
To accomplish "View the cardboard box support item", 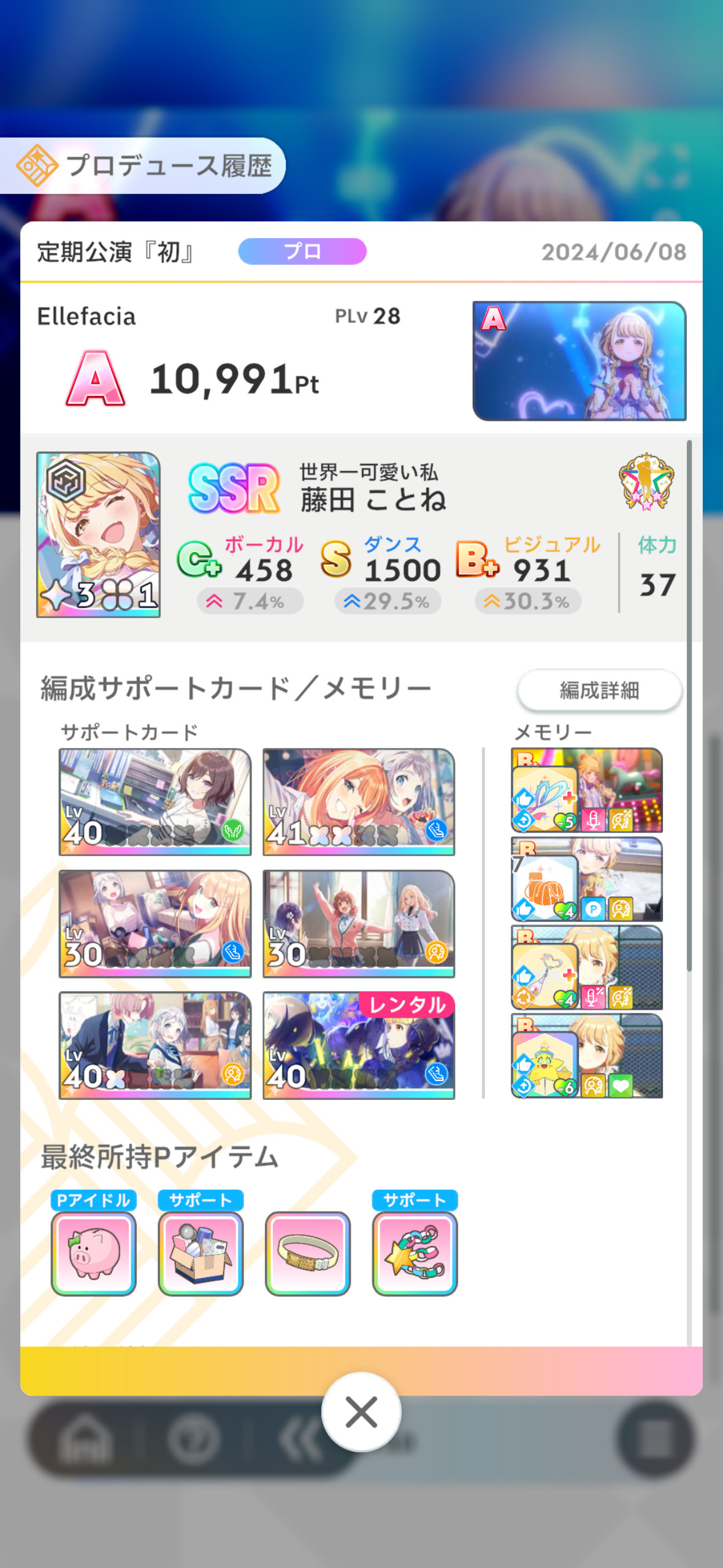I will [x=201, y=1253].
